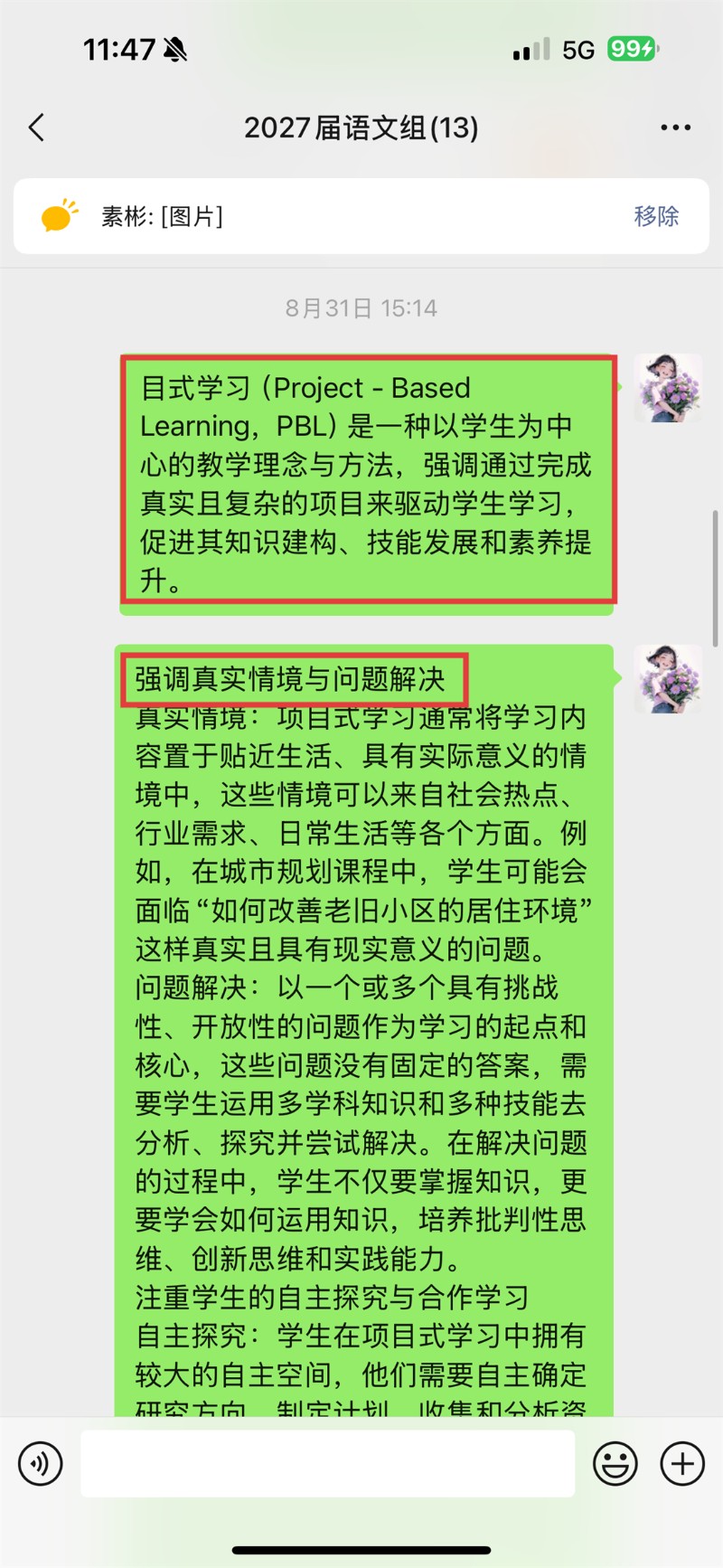The height and width of the screenshot is (1568, 723).
Task: Open the pinned 素彬 image message
Action: coord(163,217)
